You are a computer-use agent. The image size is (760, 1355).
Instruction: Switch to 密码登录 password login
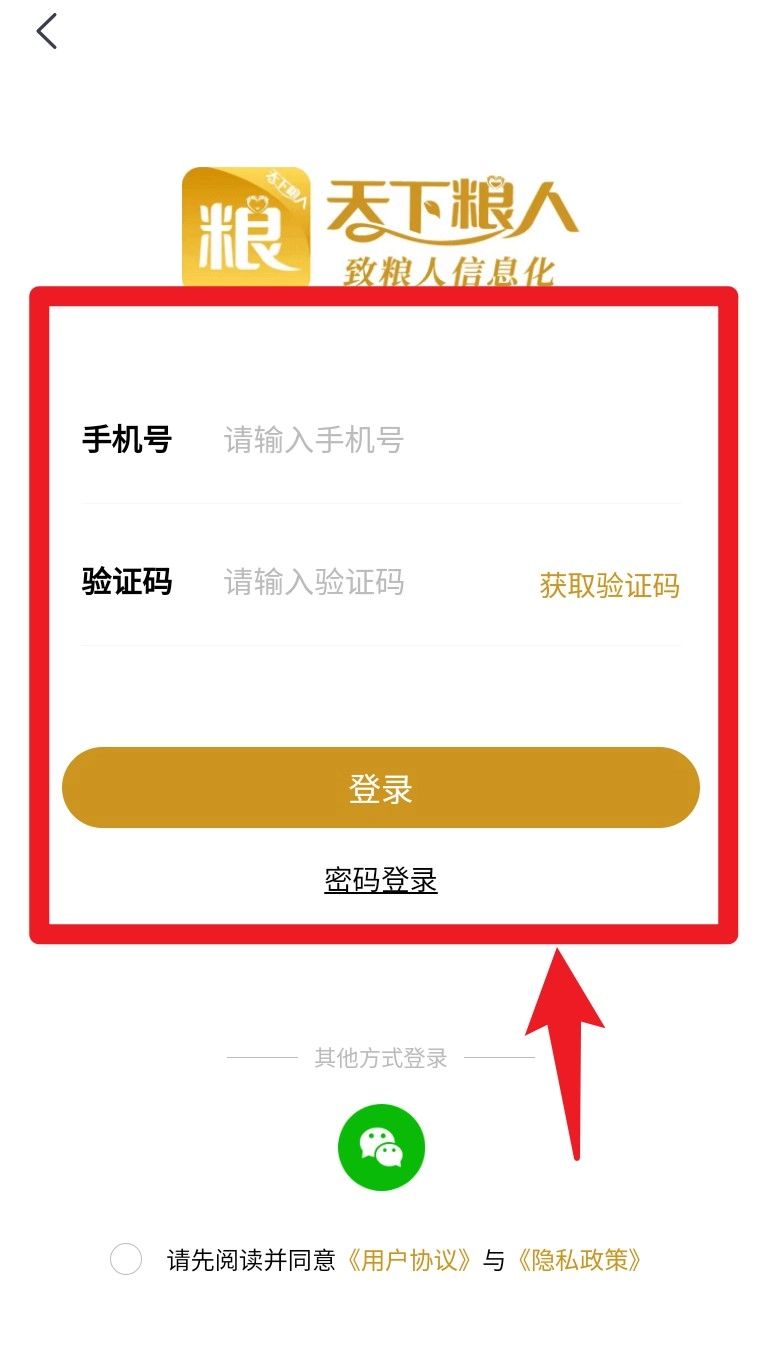coord(380,880)
